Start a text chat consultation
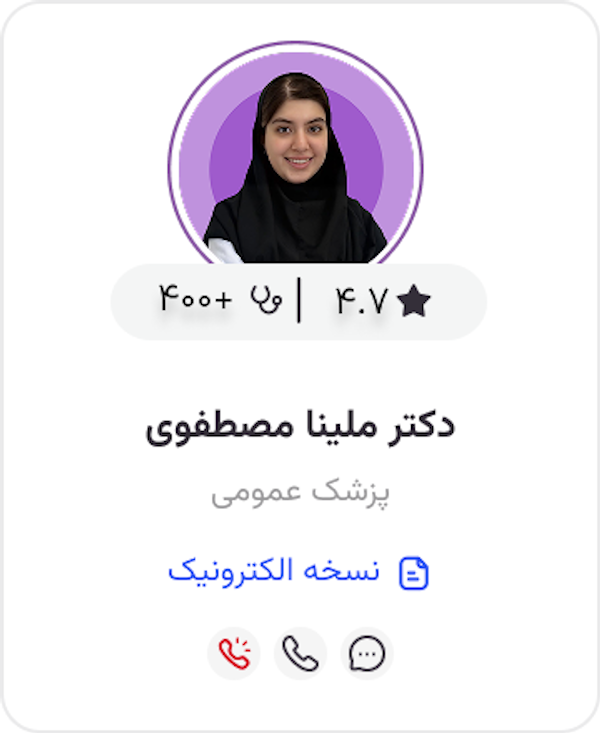Image resolution: width=600 pixels, height=733 pixels. tap(367, 654)
